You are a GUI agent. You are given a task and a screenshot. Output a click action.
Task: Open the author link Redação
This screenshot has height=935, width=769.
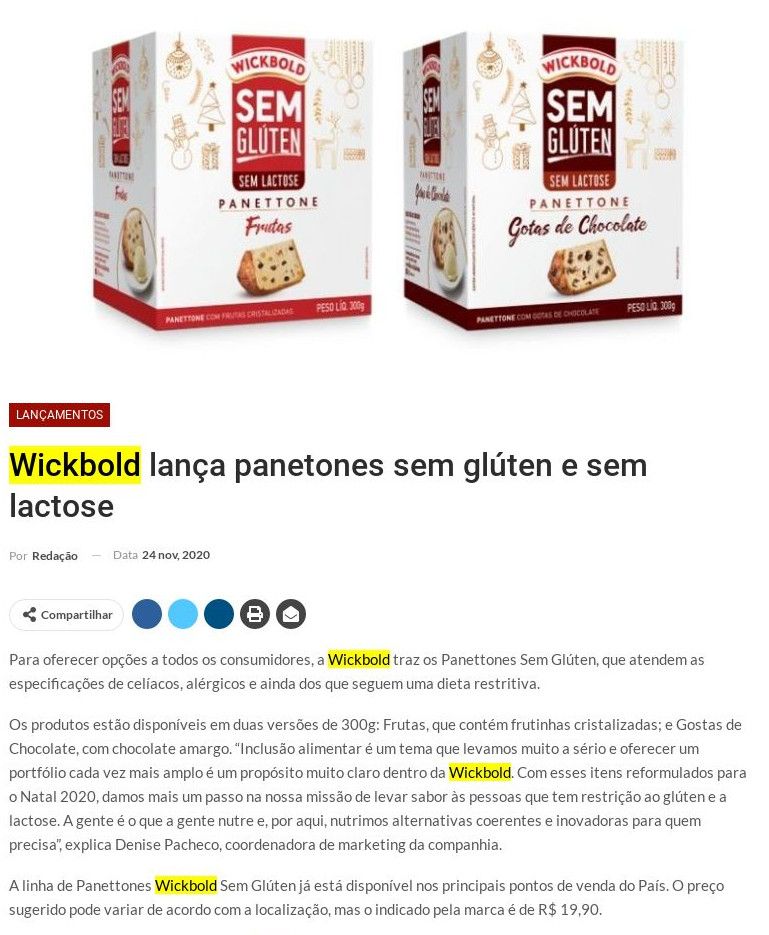click(55, 556)
